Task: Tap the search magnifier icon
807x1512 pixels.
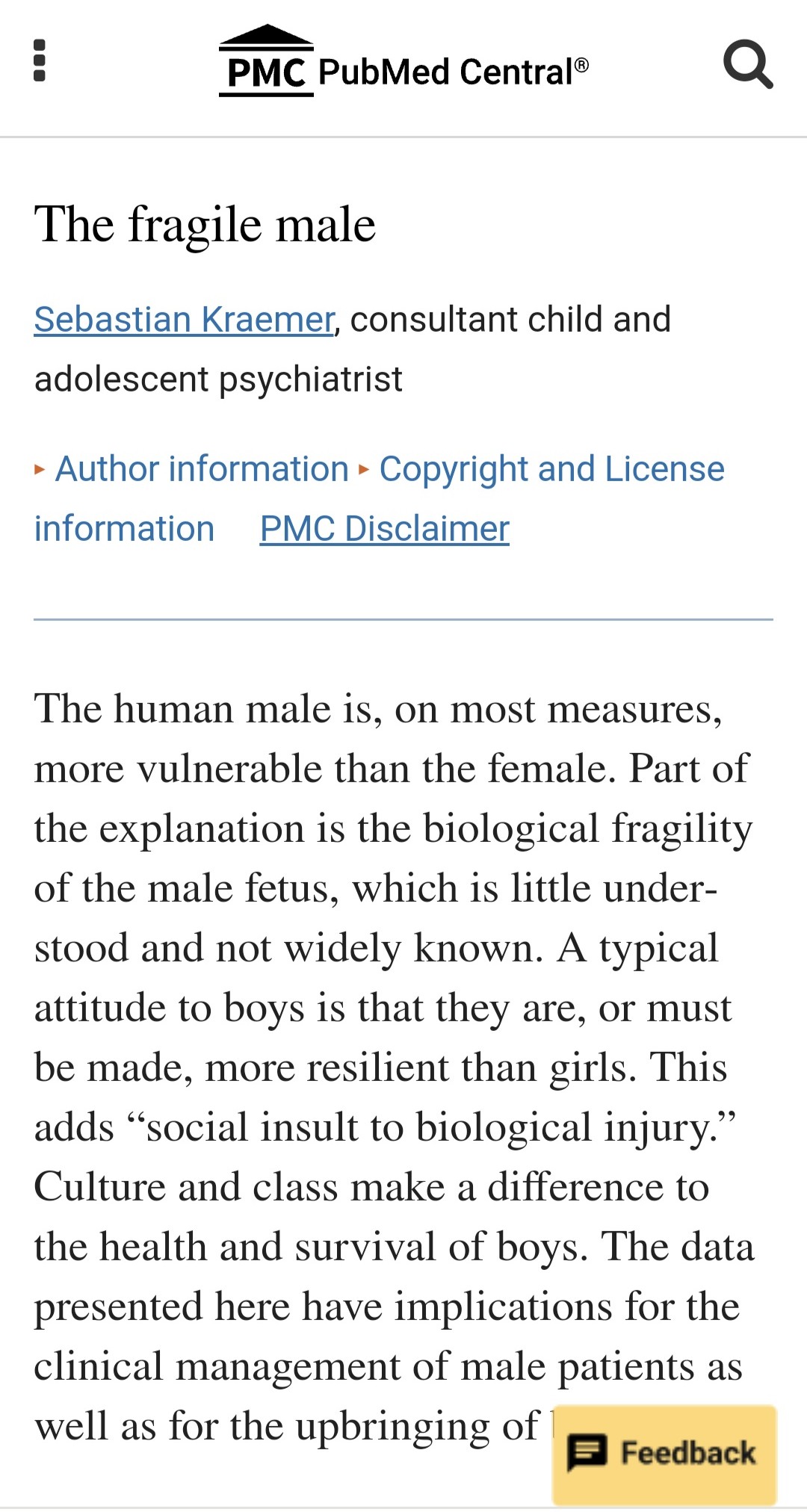Action: click(748, 65)
